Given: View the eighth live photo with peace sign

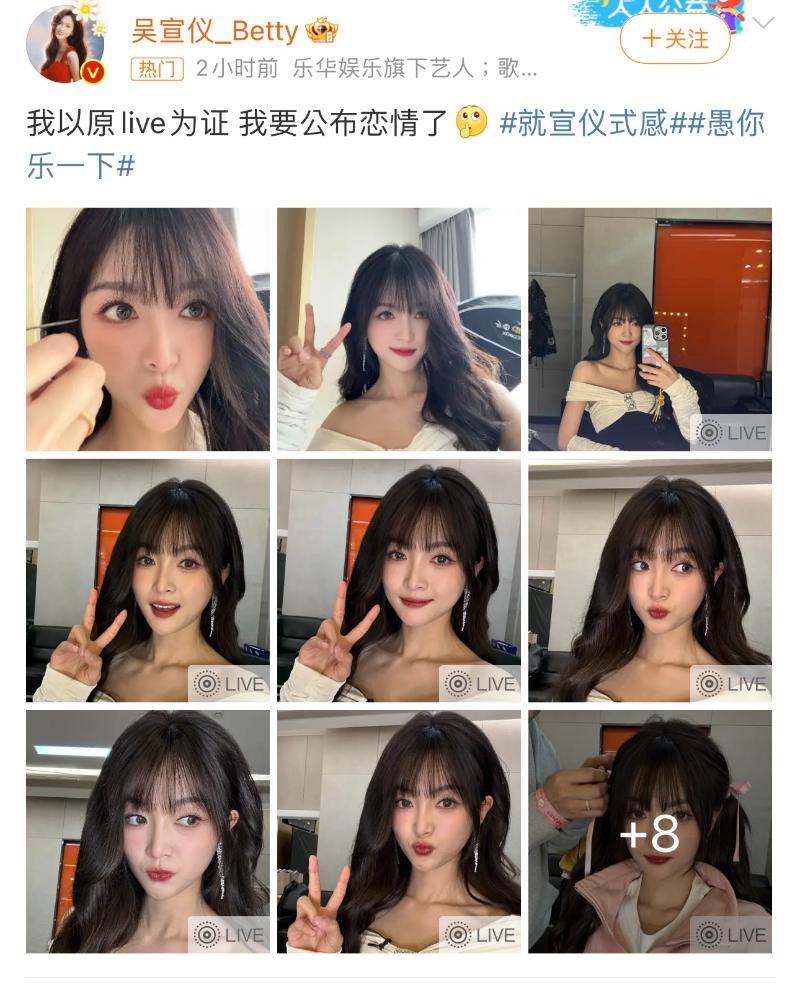Looking at the screenshot, I should pyautogui.click(x=399, y=831).
